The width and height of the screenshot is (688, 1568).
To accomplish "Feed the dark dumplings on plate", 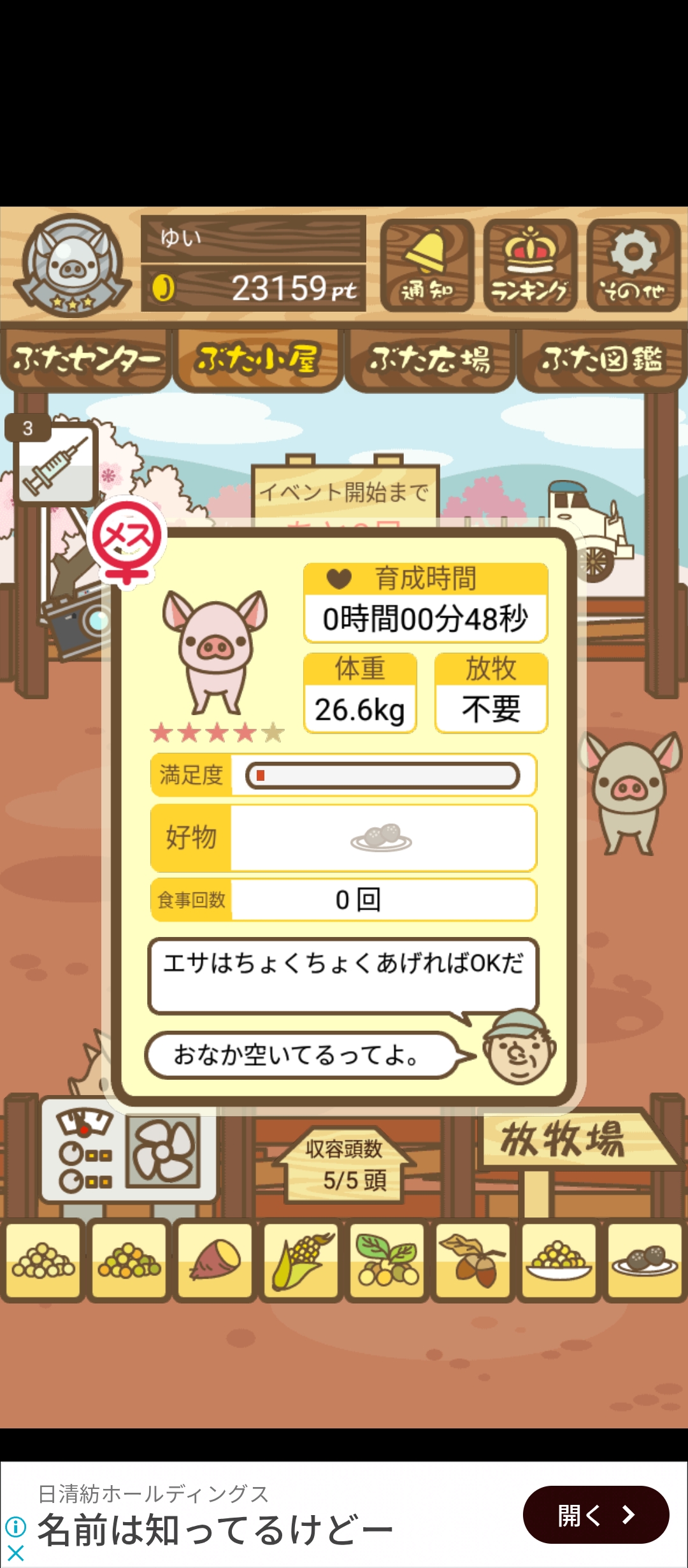I will (x=644, y=1259).
